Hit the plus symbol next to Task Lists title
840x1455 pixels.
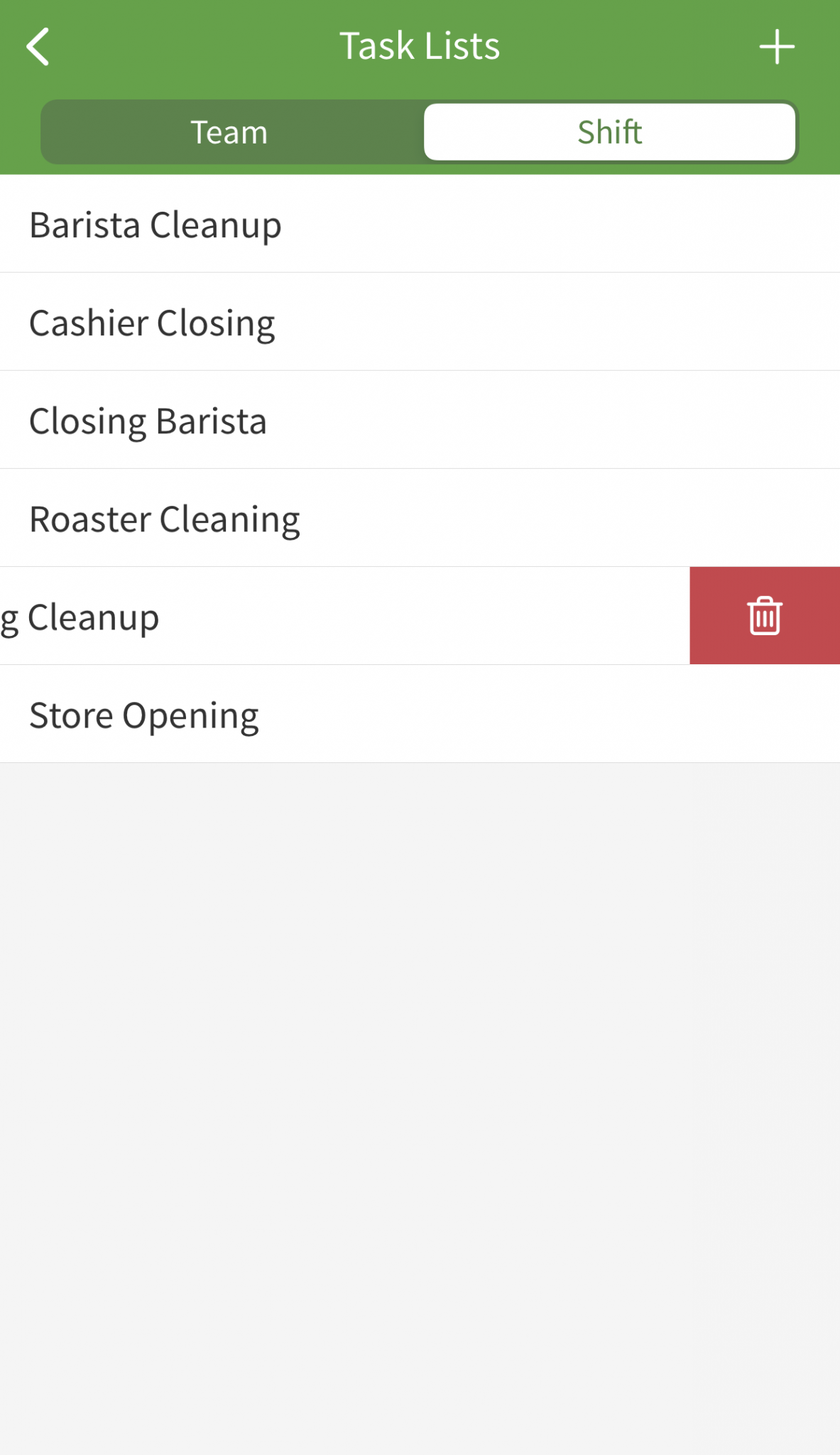(778, 46)
